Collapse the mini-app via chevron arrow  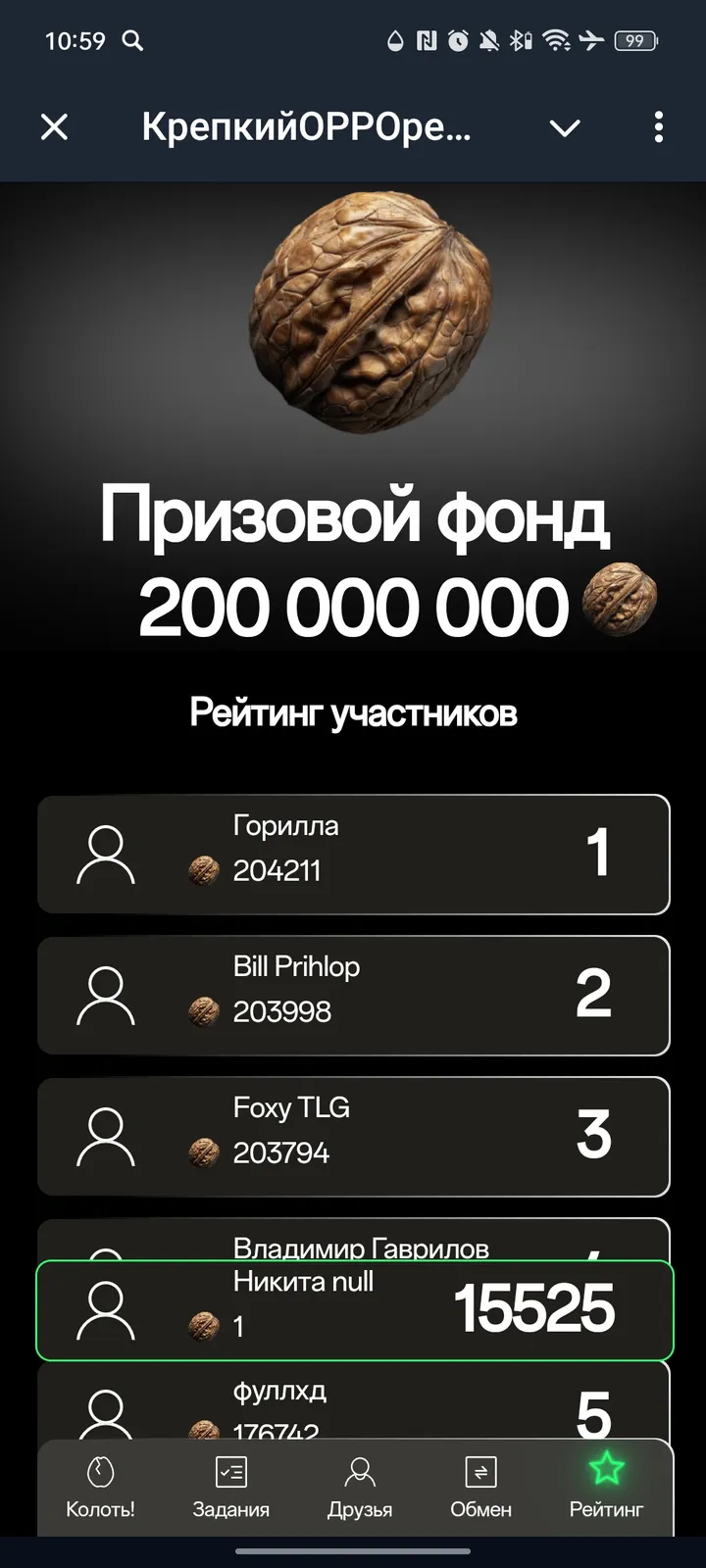564,127
